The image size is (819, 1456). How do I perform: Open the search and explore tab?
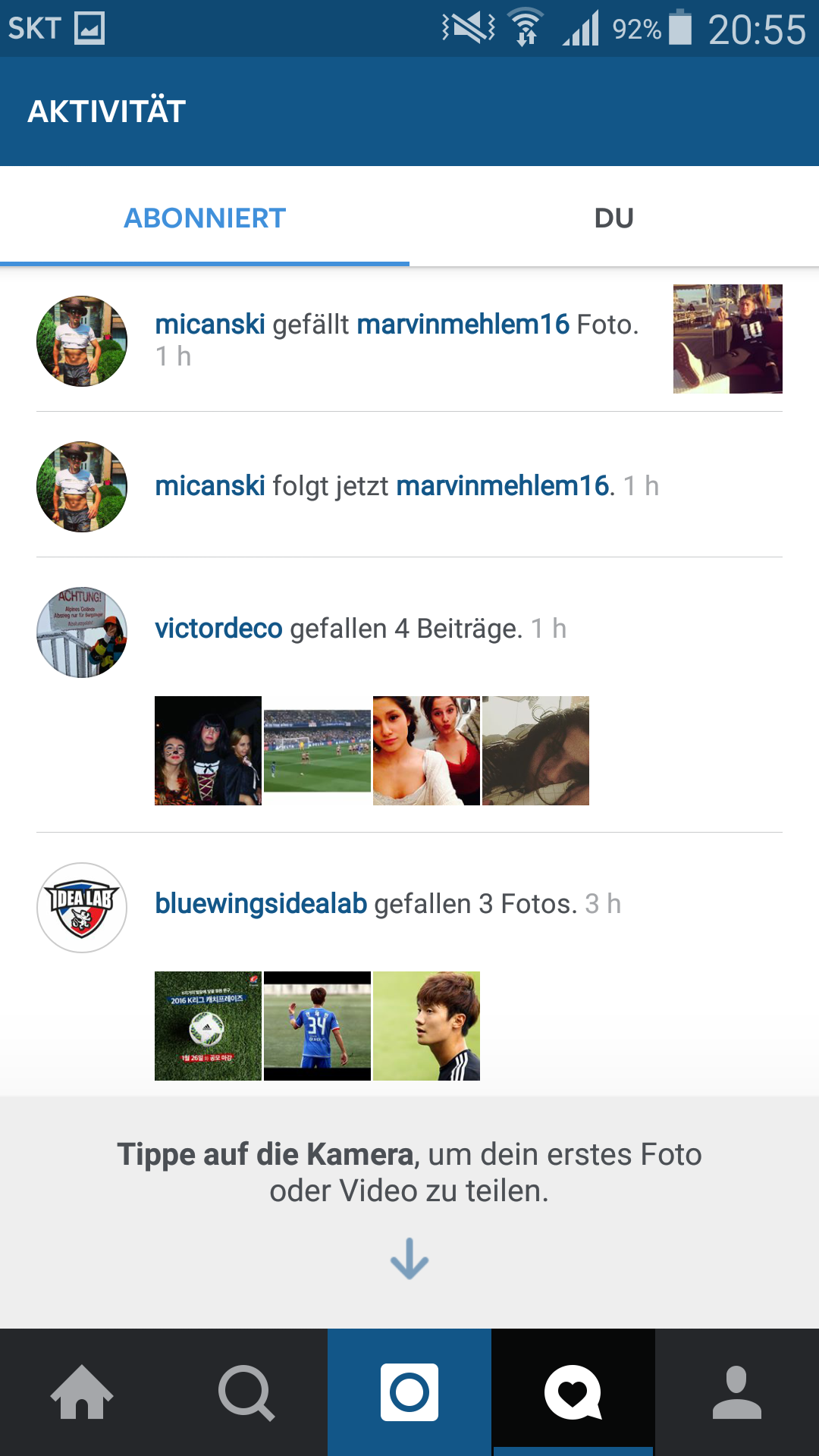pos(246,1392)
